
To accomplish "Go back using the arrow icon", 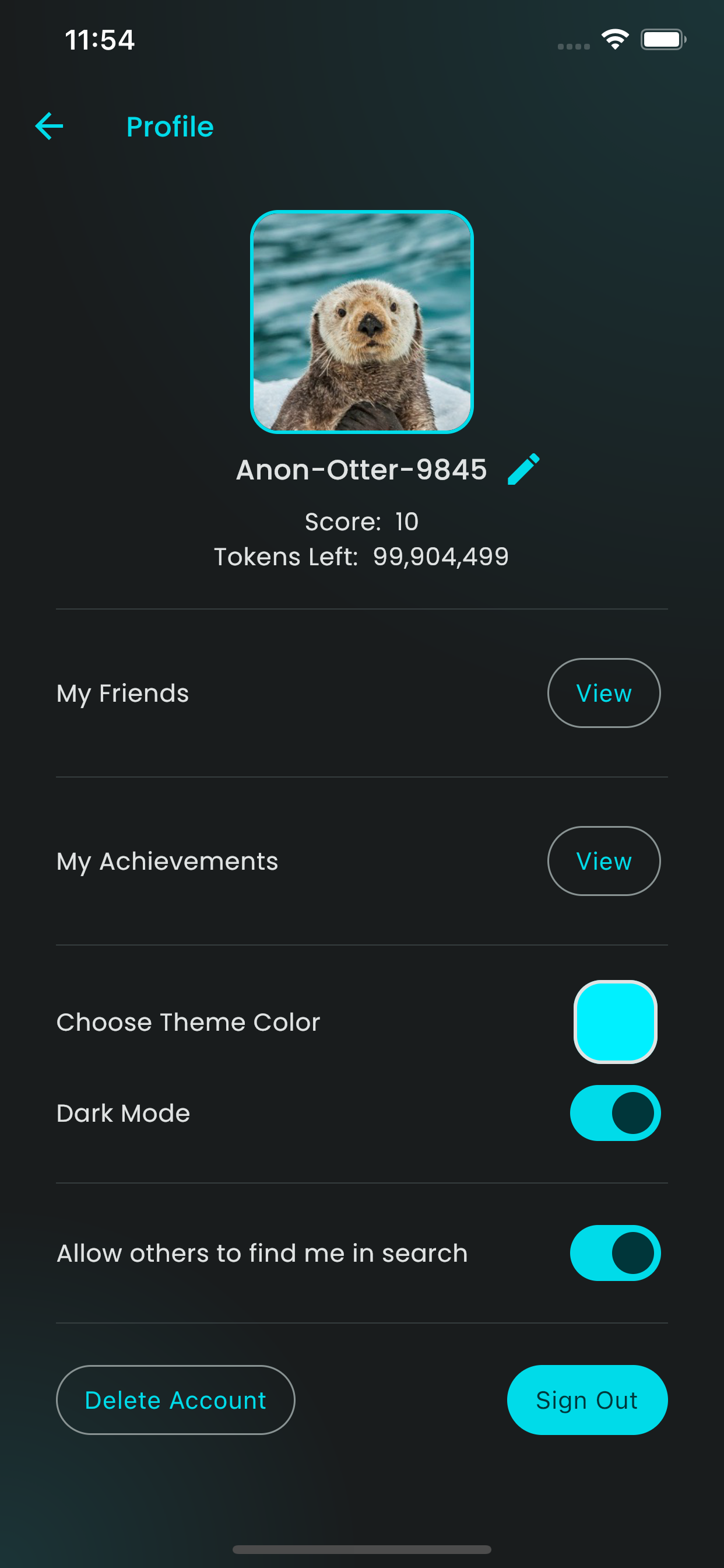I will pos(50,127).
